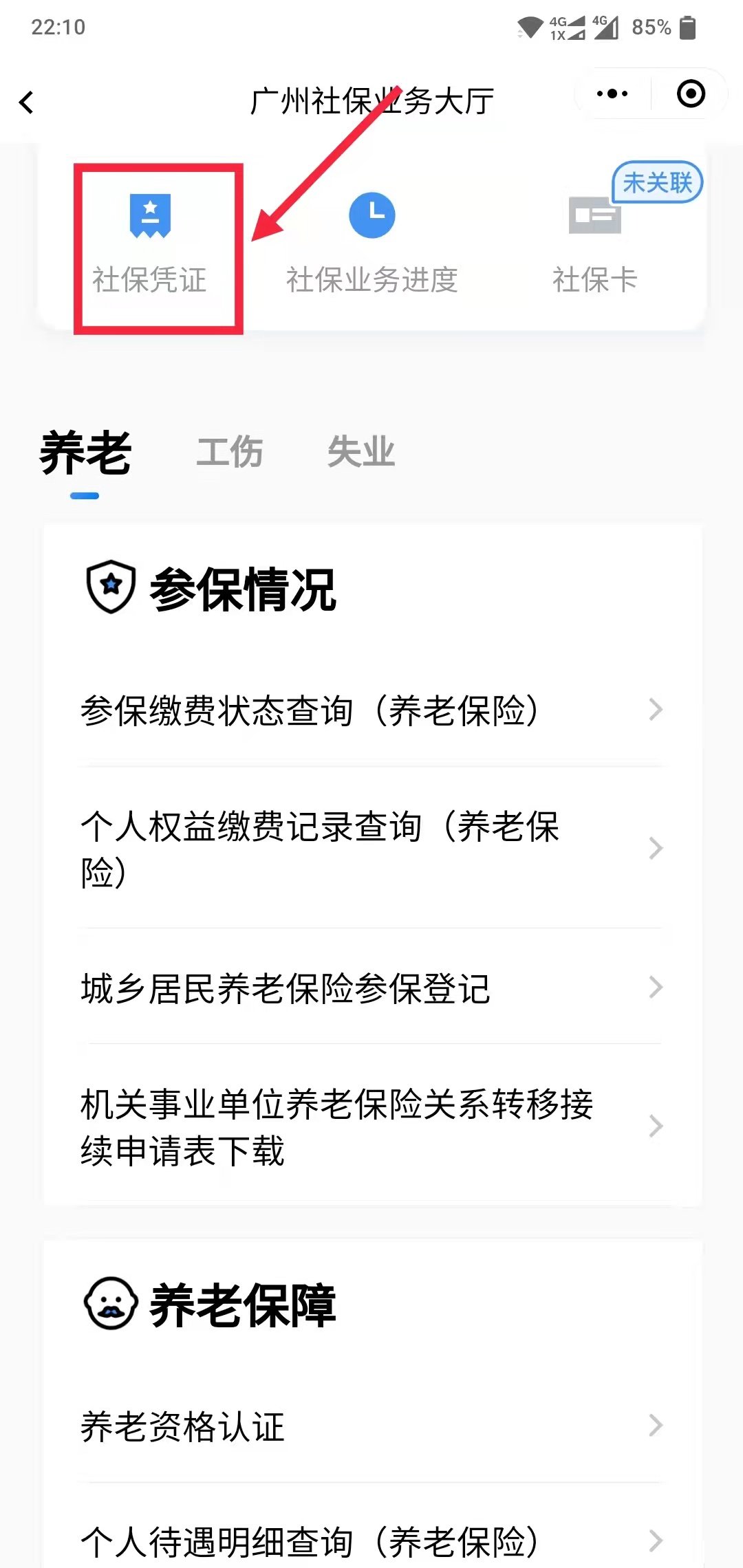
Task: Go back from 广州社保业务大厅
Action: click(27, 102)
